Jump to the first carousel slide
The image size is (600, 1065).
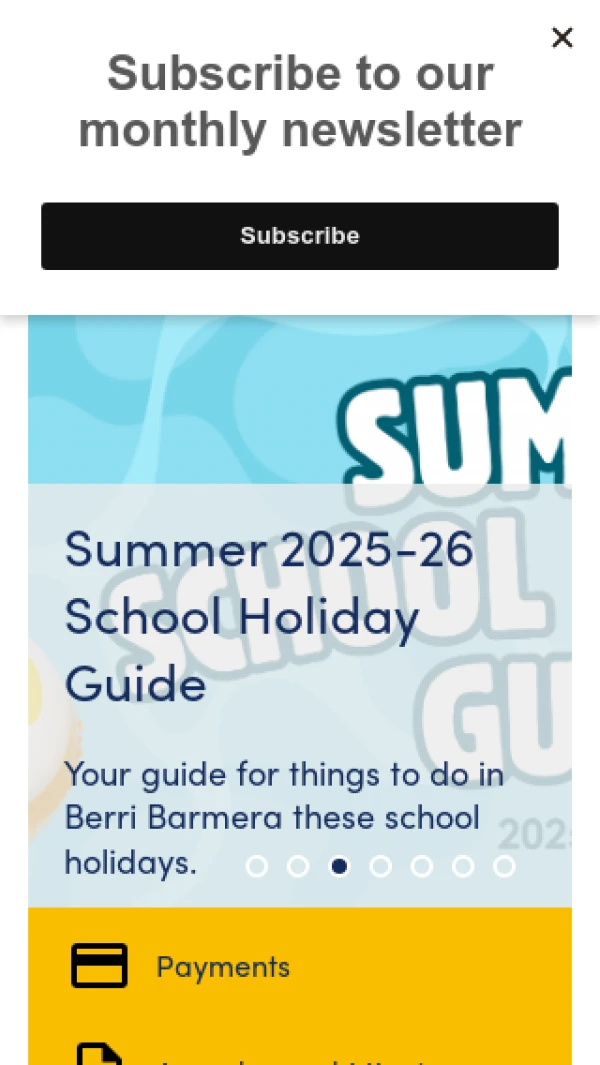(x=257, y=866)
